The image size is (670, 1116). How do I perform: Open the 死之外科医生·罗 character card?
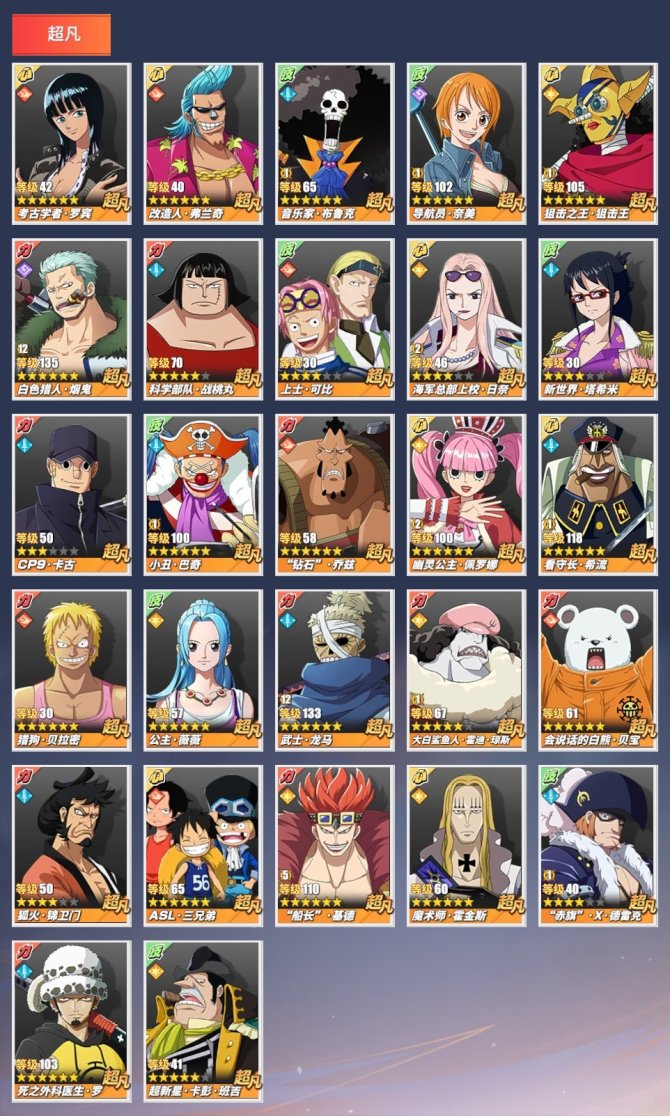(71, 1020)
